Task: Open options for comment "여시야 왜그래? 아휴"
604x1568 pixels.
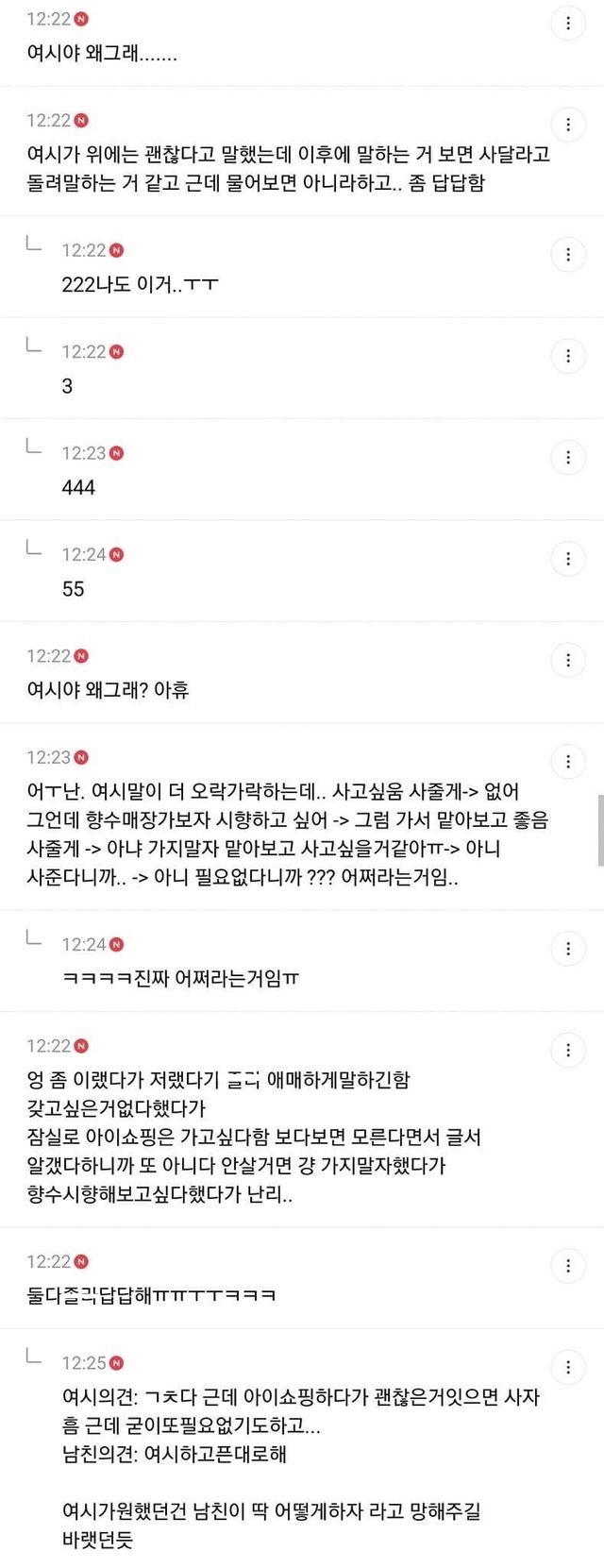Action: click(568, 661)
